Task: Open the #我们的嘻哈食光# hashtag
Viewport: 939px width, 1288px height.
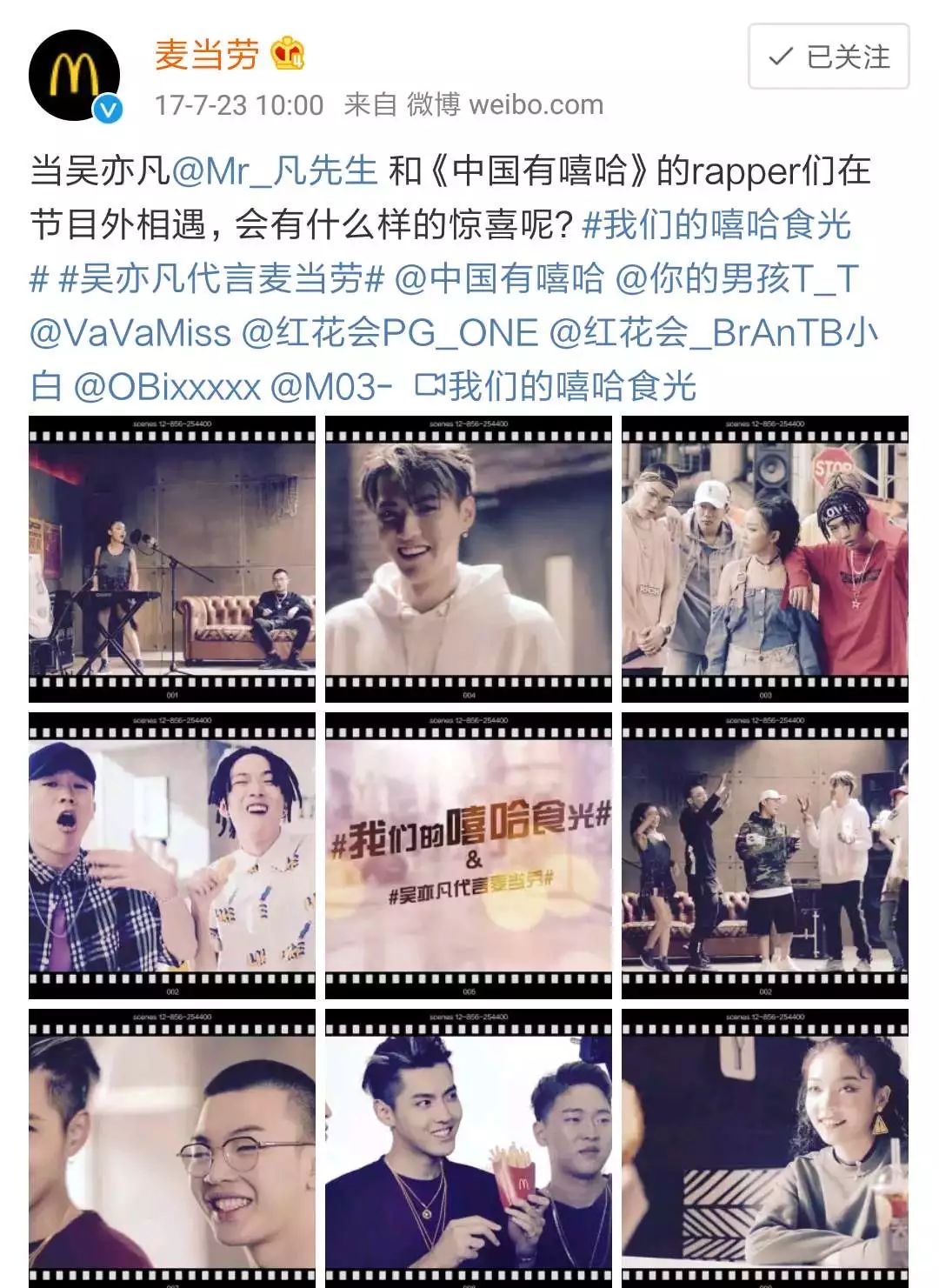Action: click(x=716, y=225)
